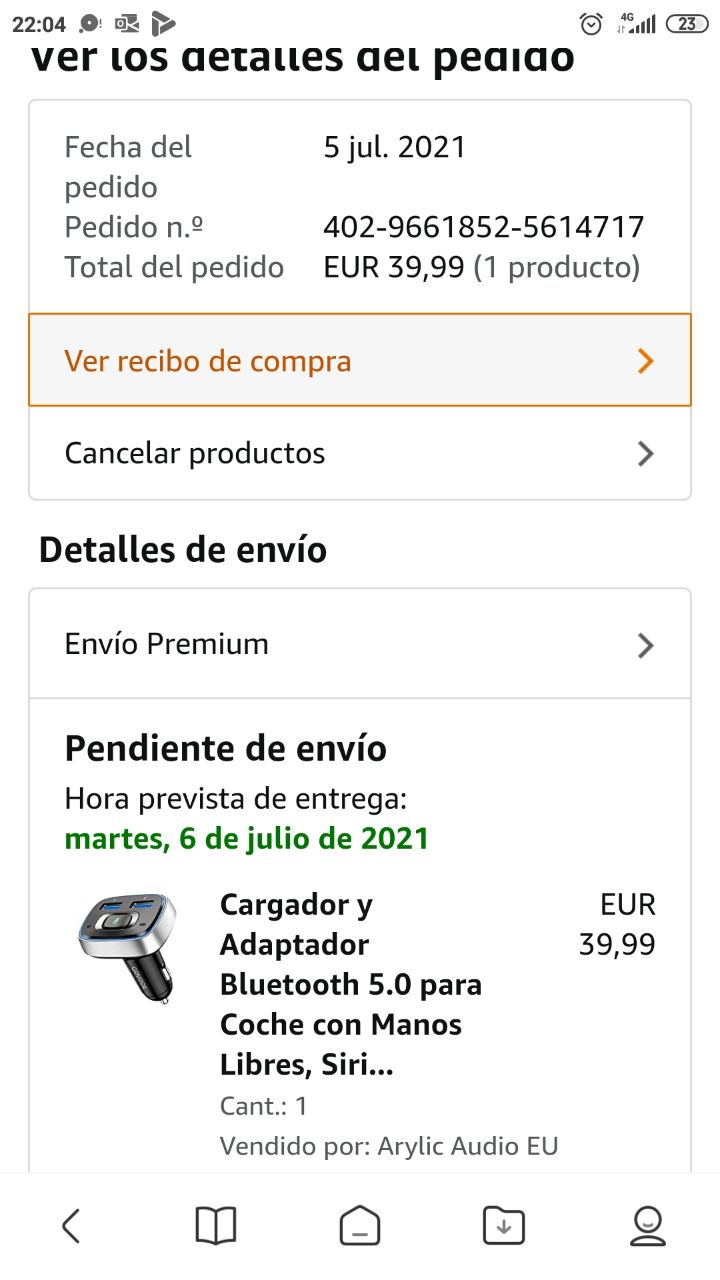The width and height of the screenshot is (720, 1280).
Task: Open Envío Premium shipping details
Action: coord(359,644)
